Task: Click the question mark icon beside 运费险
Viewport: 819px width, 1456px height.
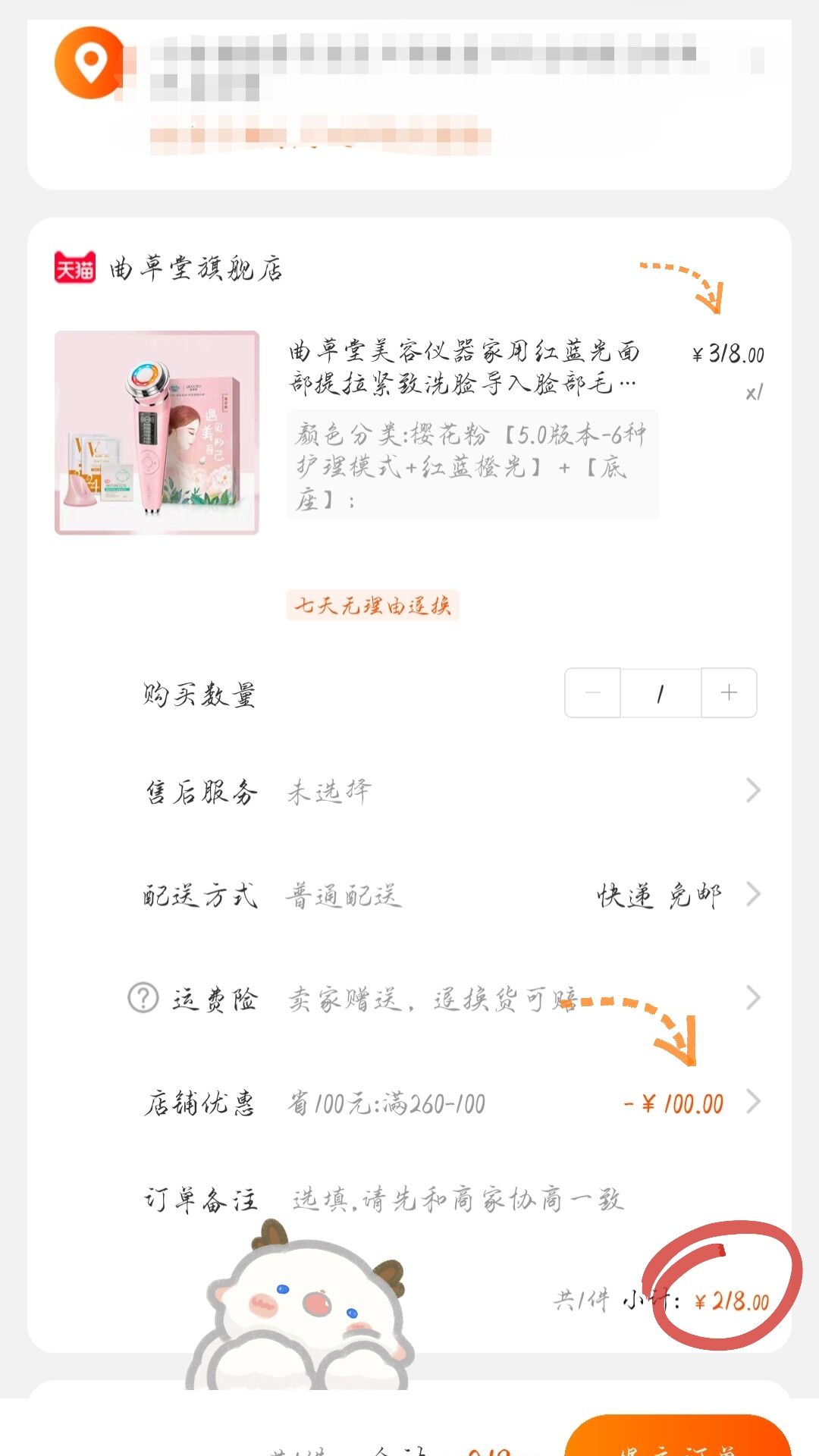Action: (x=144, y=998)
